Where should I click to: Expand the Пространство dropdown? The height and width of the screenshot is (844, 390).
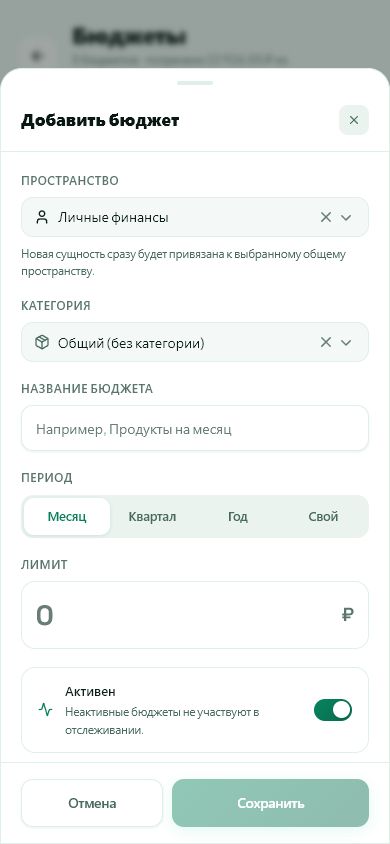click(346, 217)
